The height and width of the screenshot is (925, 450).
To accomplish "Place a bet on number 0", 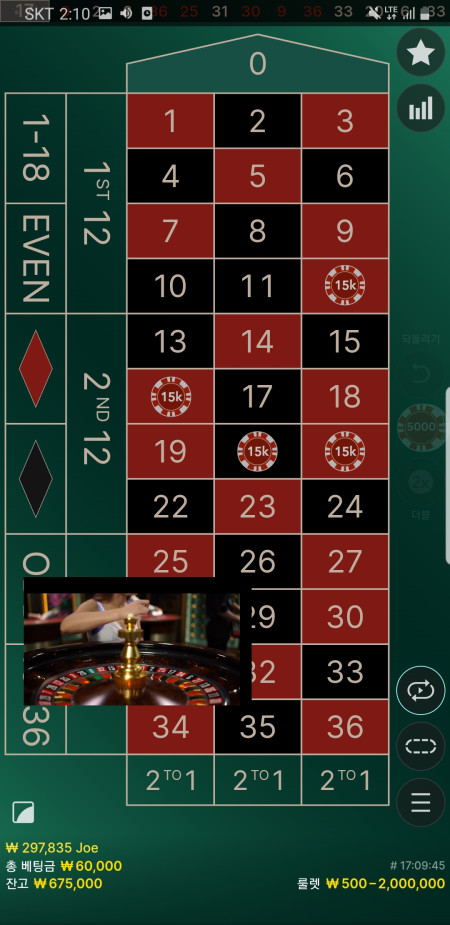I will pyautogui.click(x=258, y=64).
